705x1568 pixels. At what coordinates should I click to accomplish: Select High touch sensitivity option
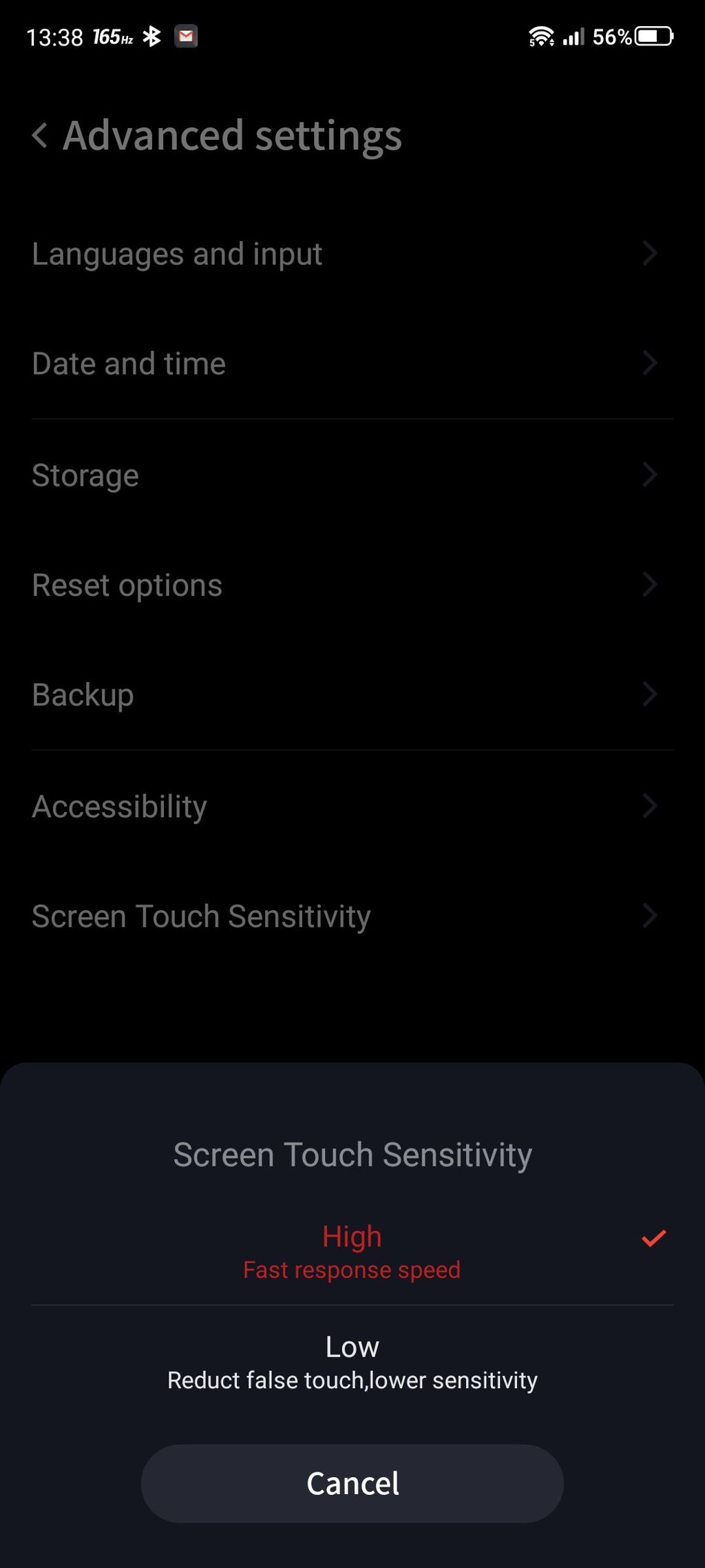352,1252
